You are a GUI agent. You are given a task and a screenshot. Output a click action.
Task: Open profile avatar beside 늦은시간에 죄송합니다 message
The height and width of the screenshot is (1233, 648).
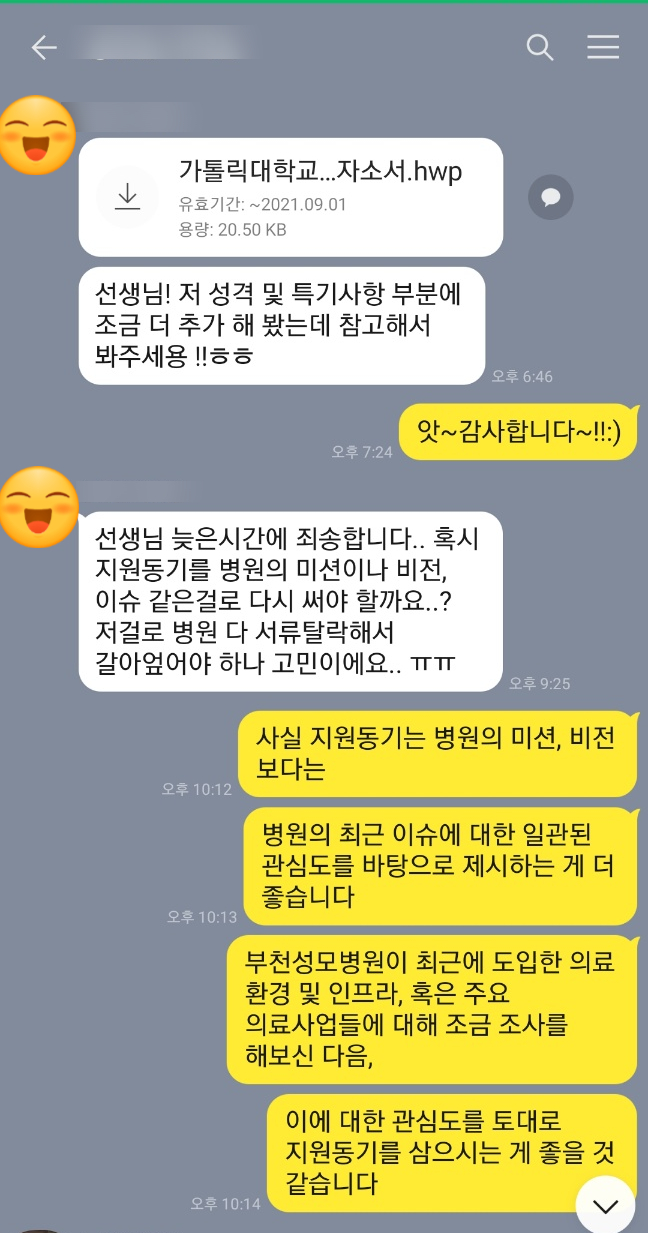38,506
